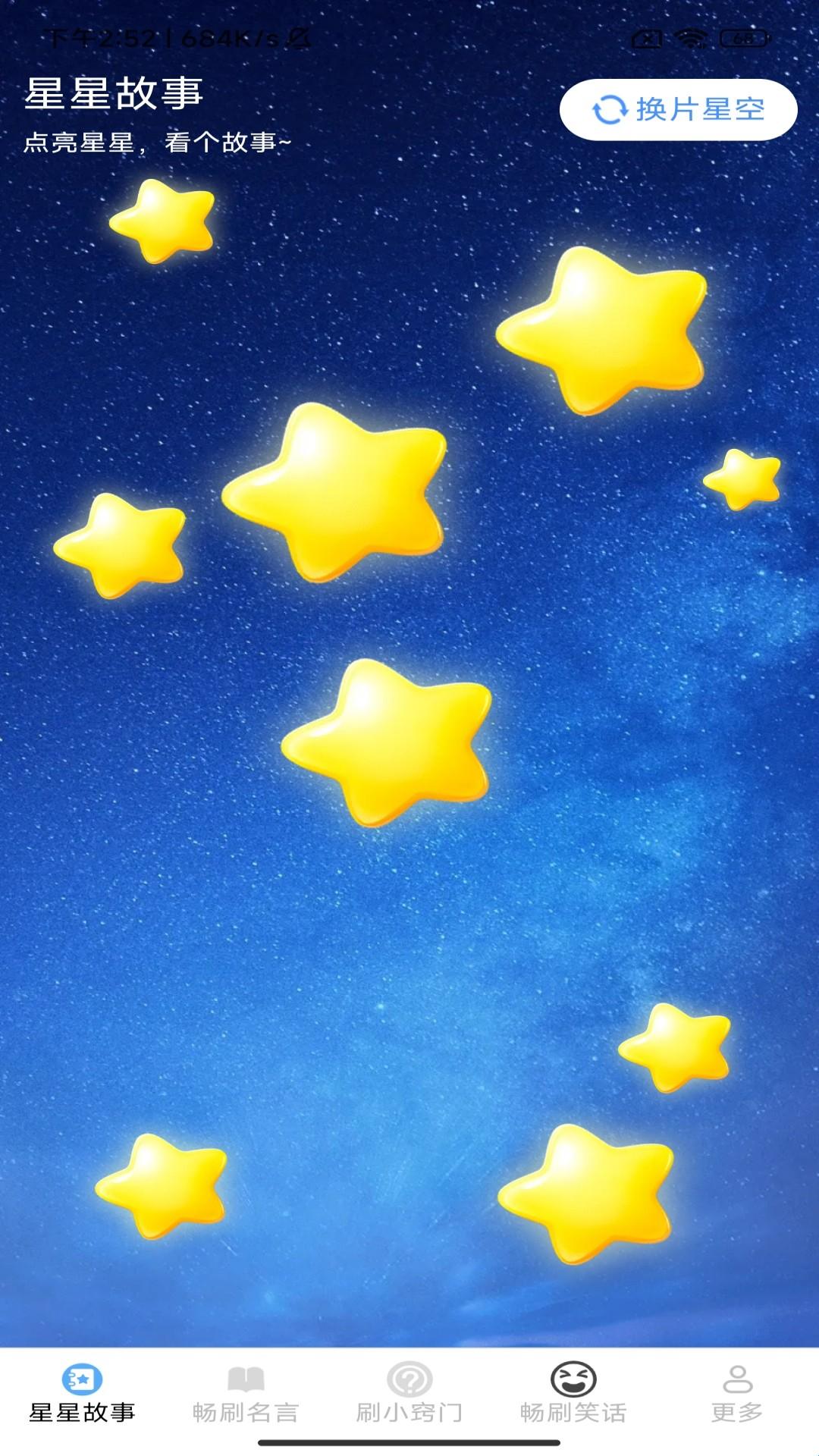Switch to the 畅刷名言 tab
This screenshot has height=1456, width=819.
pyautogui.click(x=245, y=1395)
